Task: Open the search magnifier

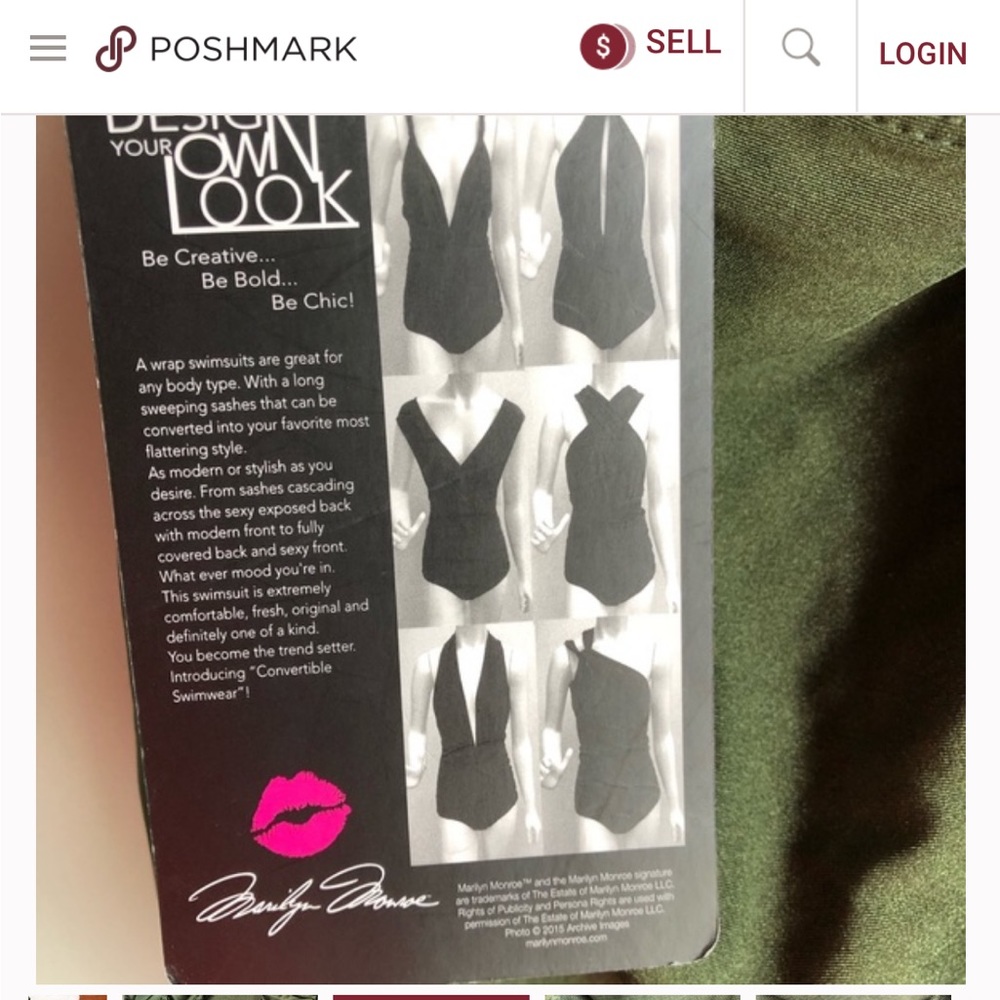Action: 800,47
